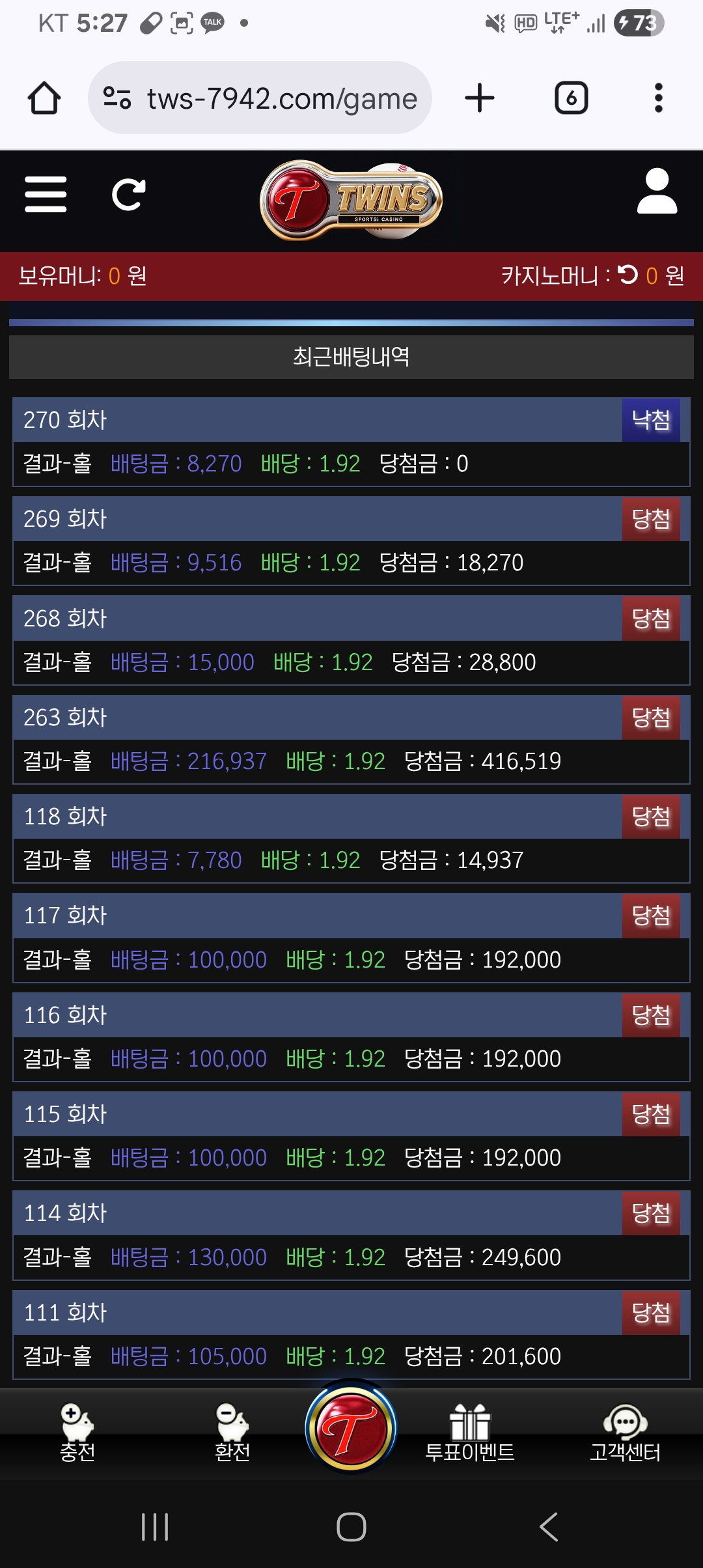Open the 충전 deposit tab
The width and height of the screenshot is (703, 1568).
(x=77, y=1433)
